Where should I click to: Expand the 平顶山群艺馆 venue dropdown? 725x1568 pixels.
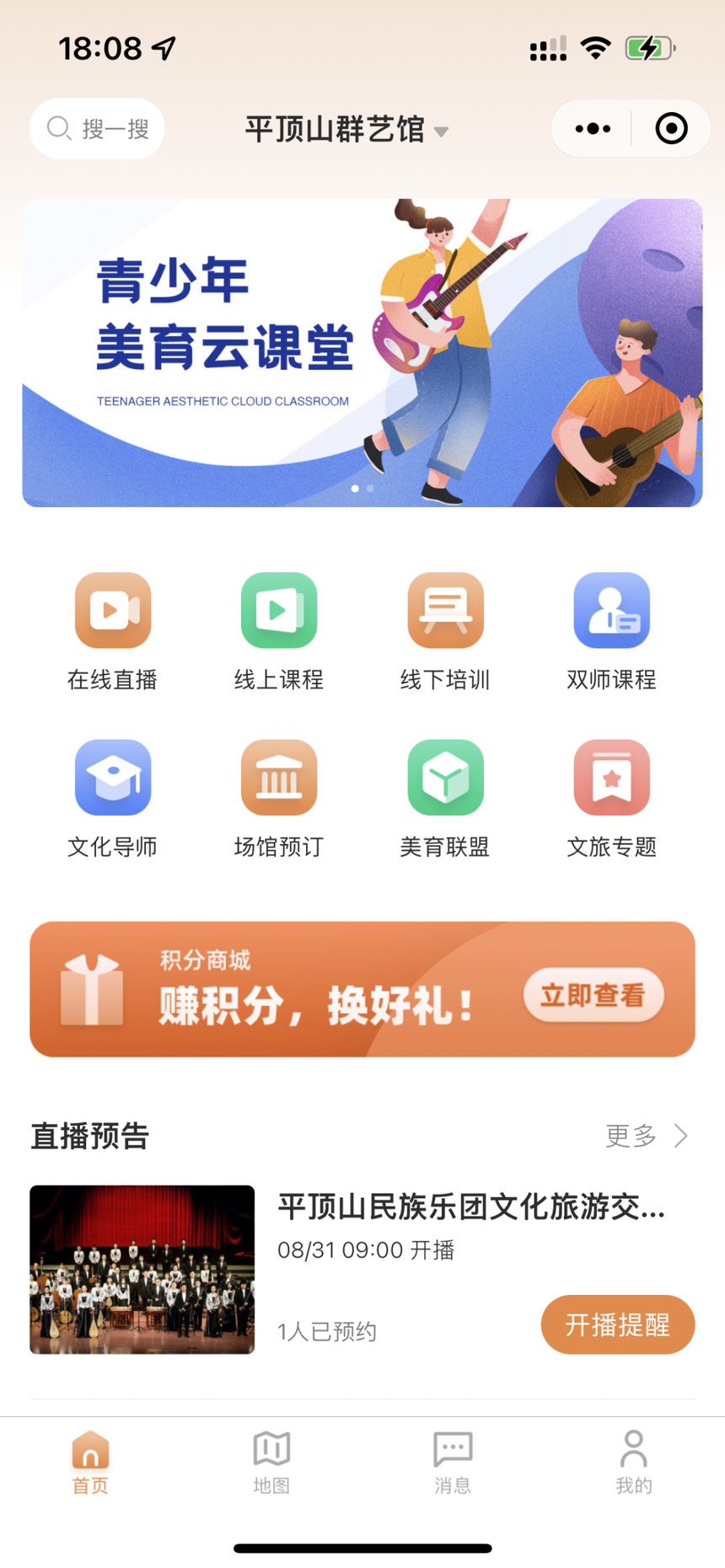click(346, 130)
